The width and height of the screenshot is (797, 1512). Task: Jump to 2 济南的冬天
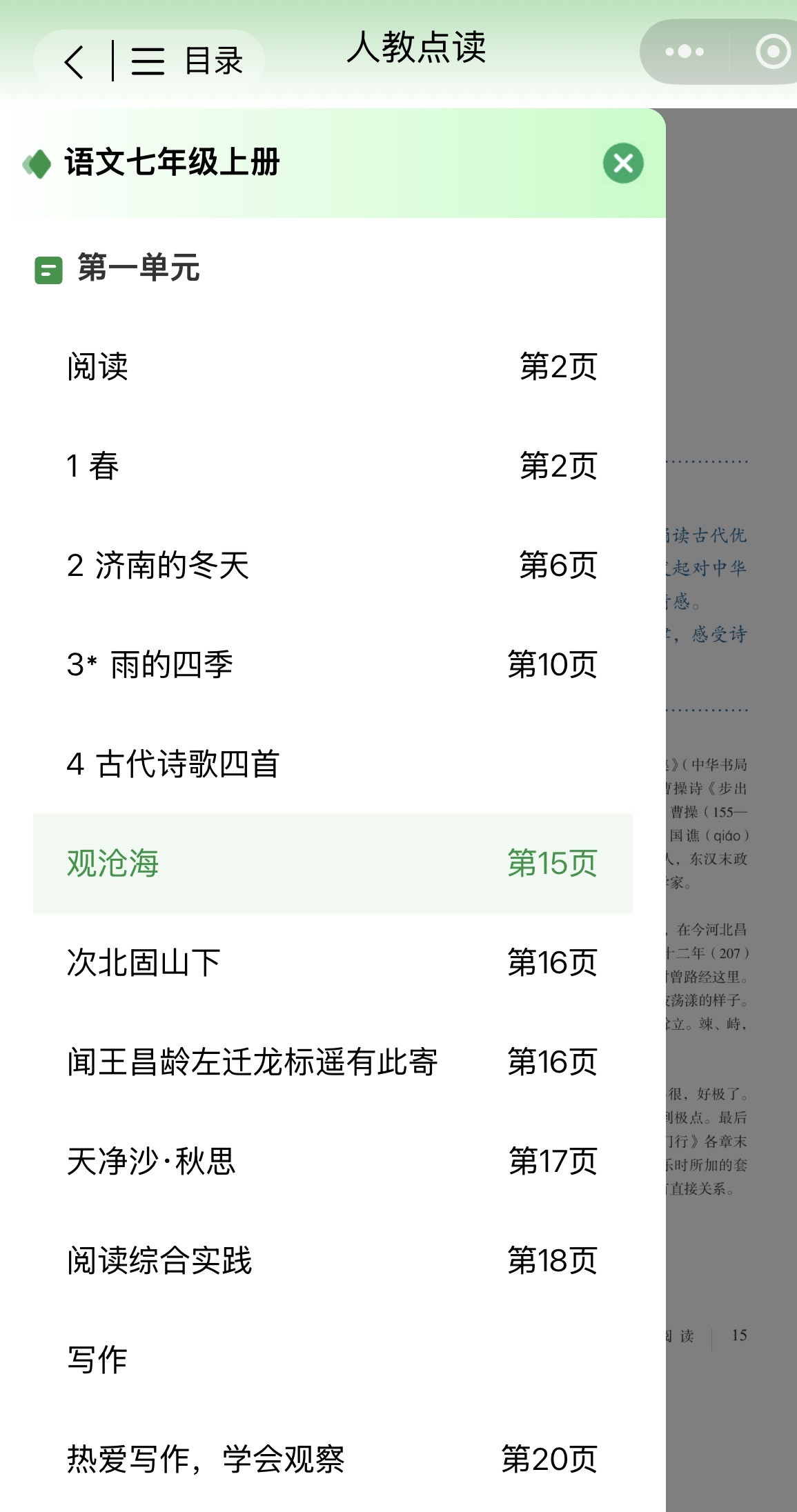click(331, 565)
